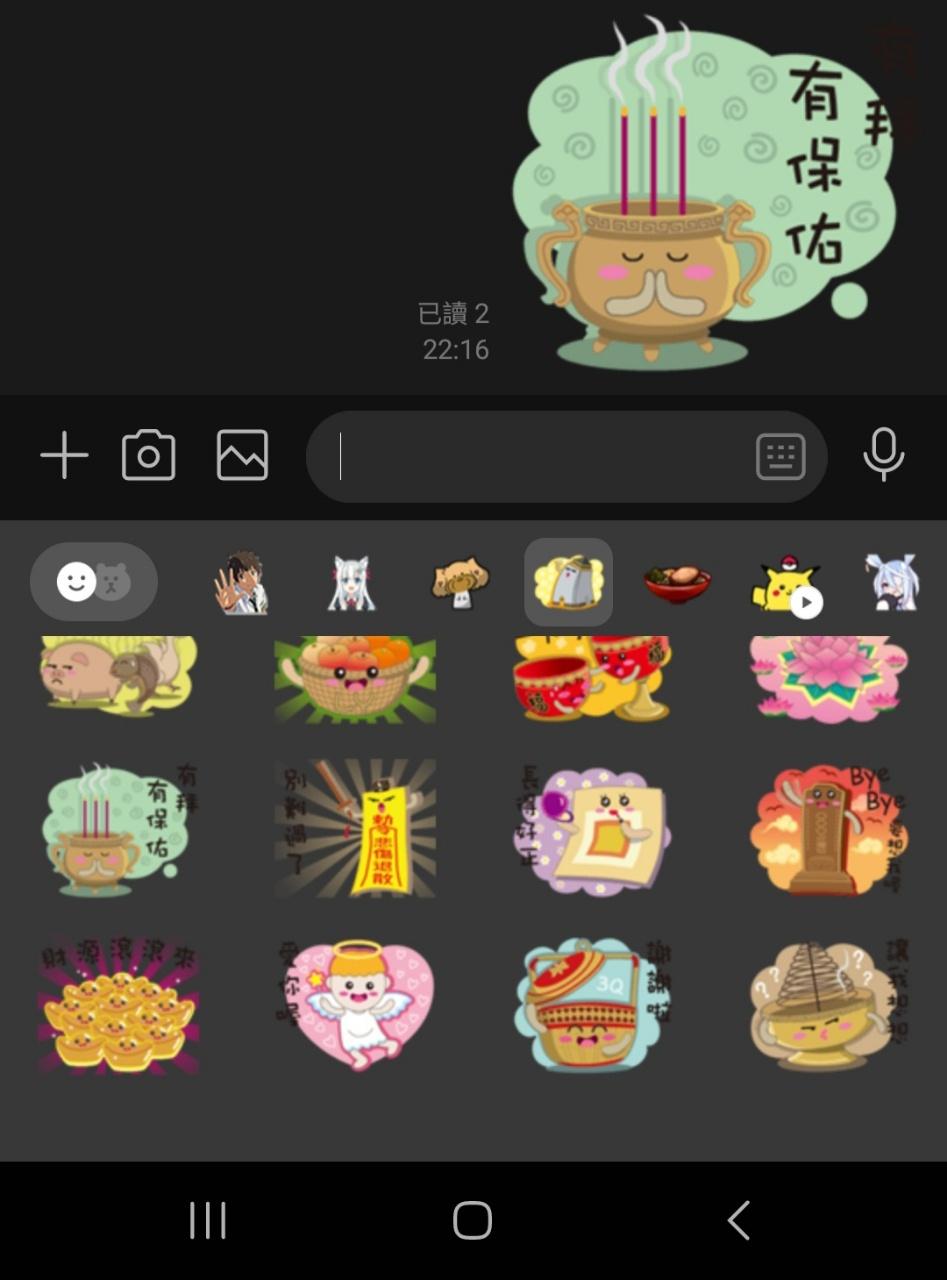The width and height of the screenshot is (947, 1280).
Task: Send the 愛你唷 angel heart sticker
Action: (x=355, y=1006)
